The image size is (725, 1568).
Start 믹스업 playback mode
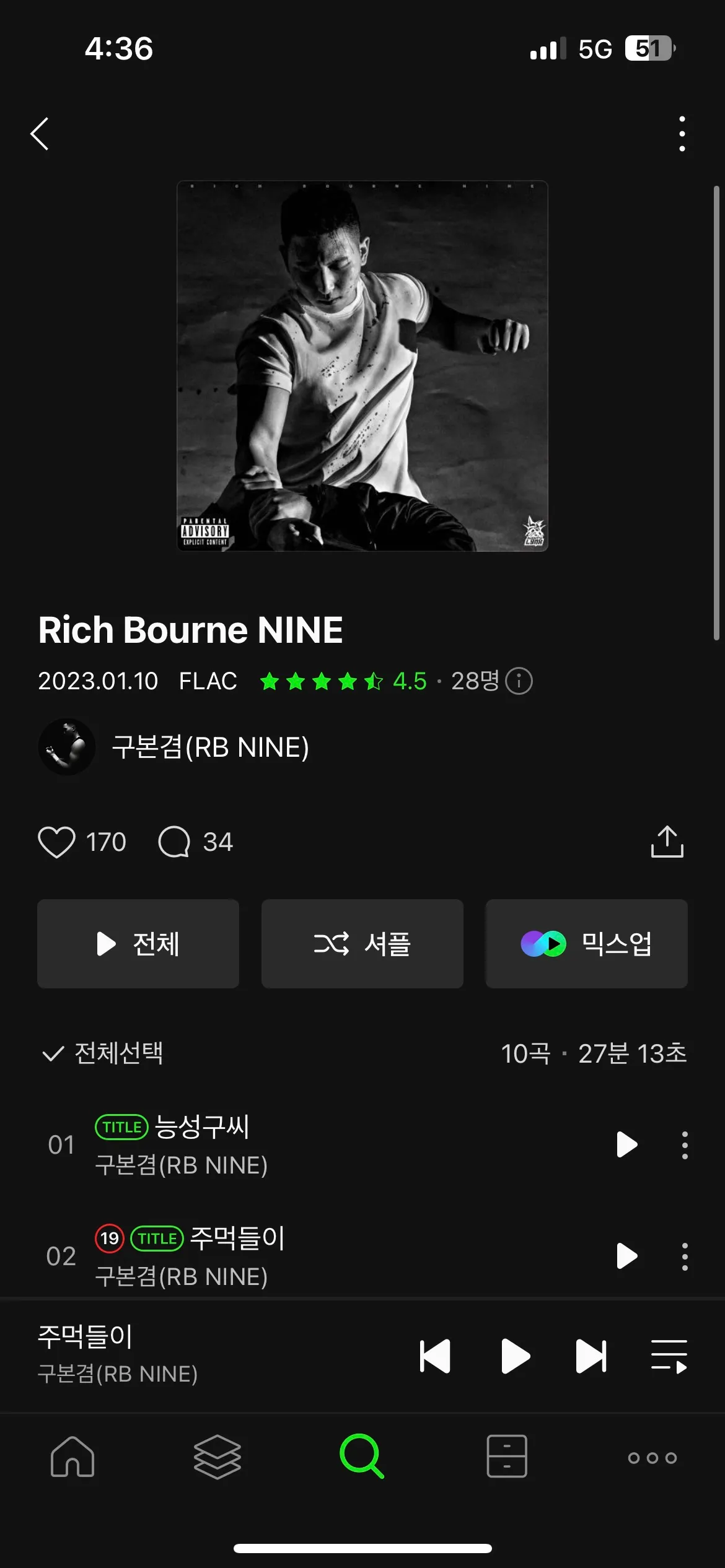coord(586,944)
